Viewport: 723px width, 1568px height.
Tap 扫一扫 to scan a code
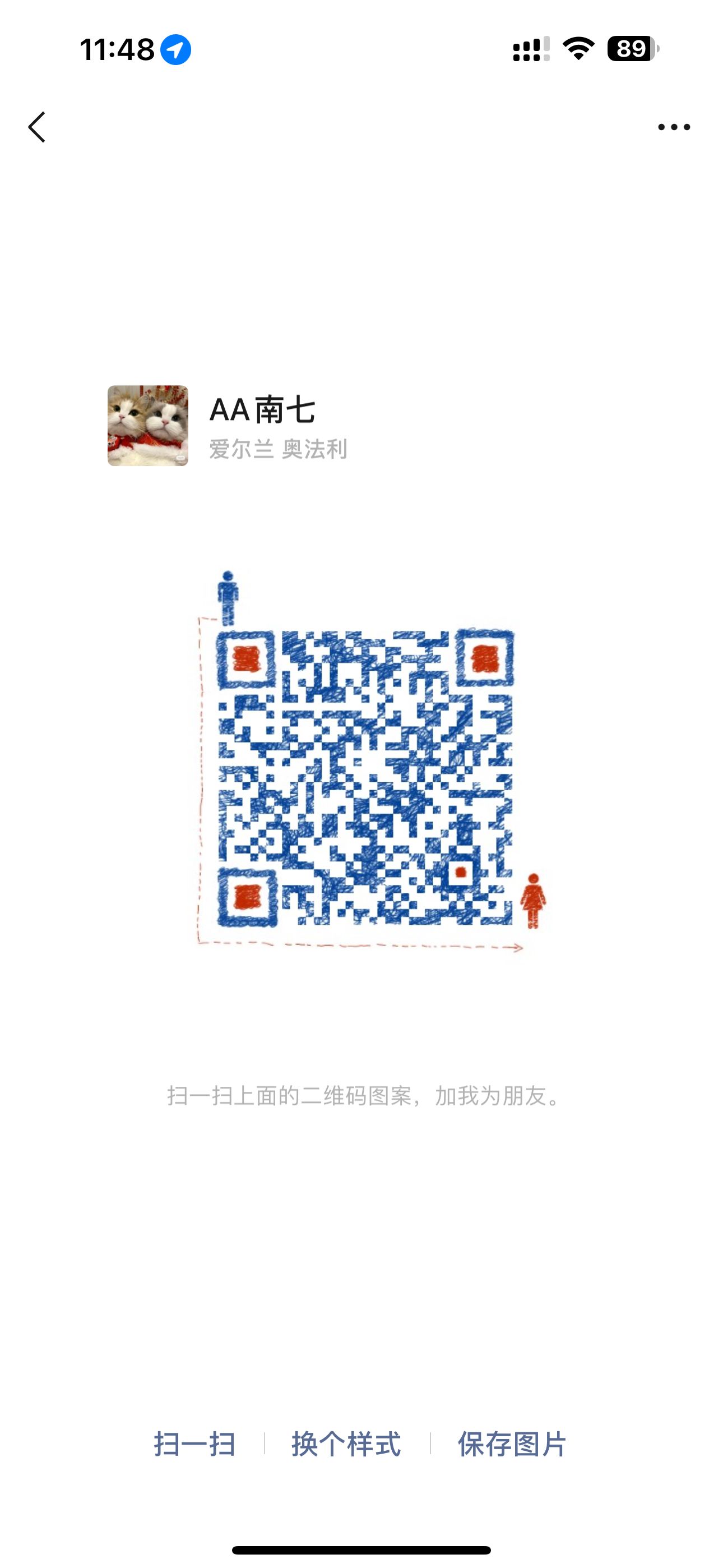[x=194, y=1444]
